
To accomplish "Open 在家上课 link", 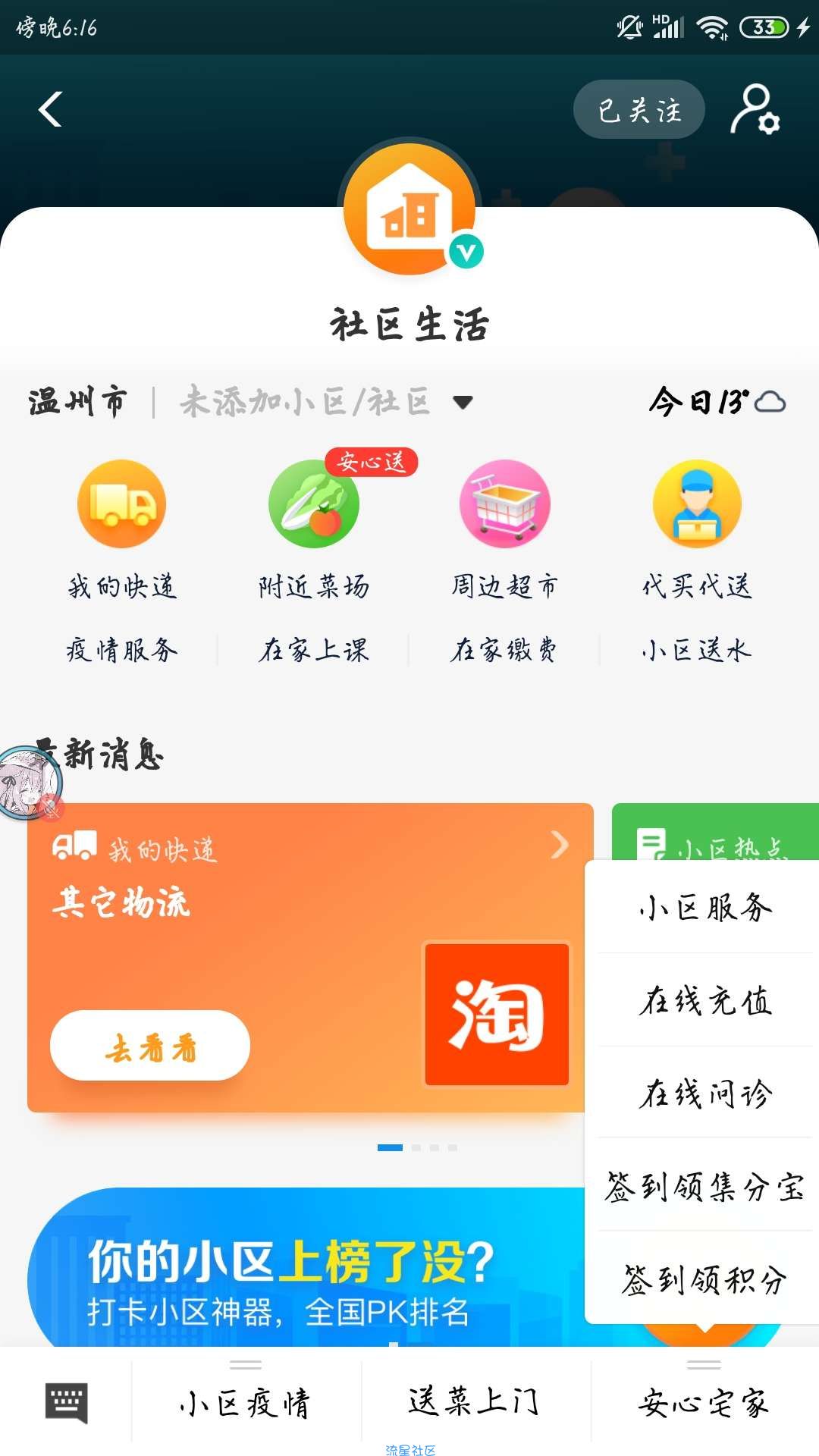I will 313,650.
